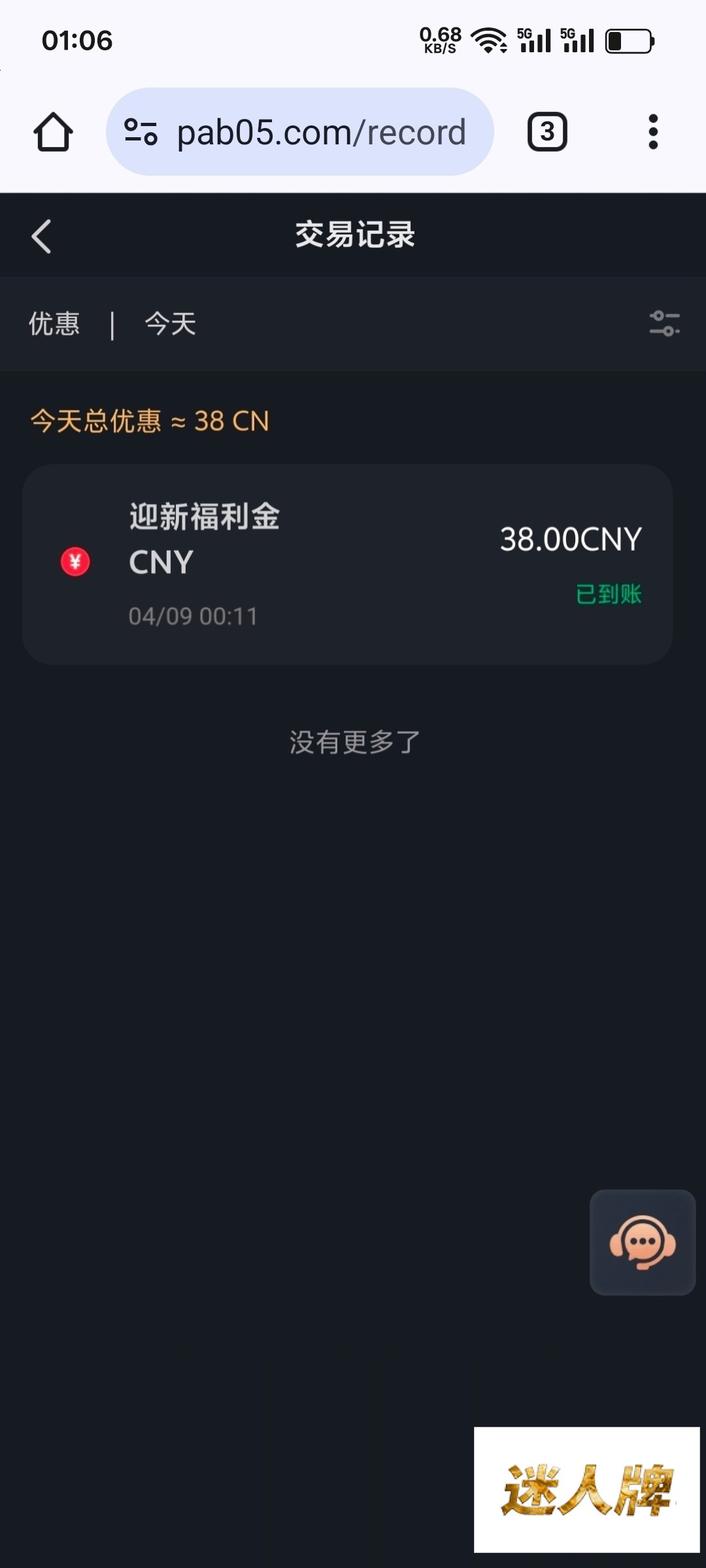706x1568 pixels.
Task: Open customer service chat
Action: 642,1242
